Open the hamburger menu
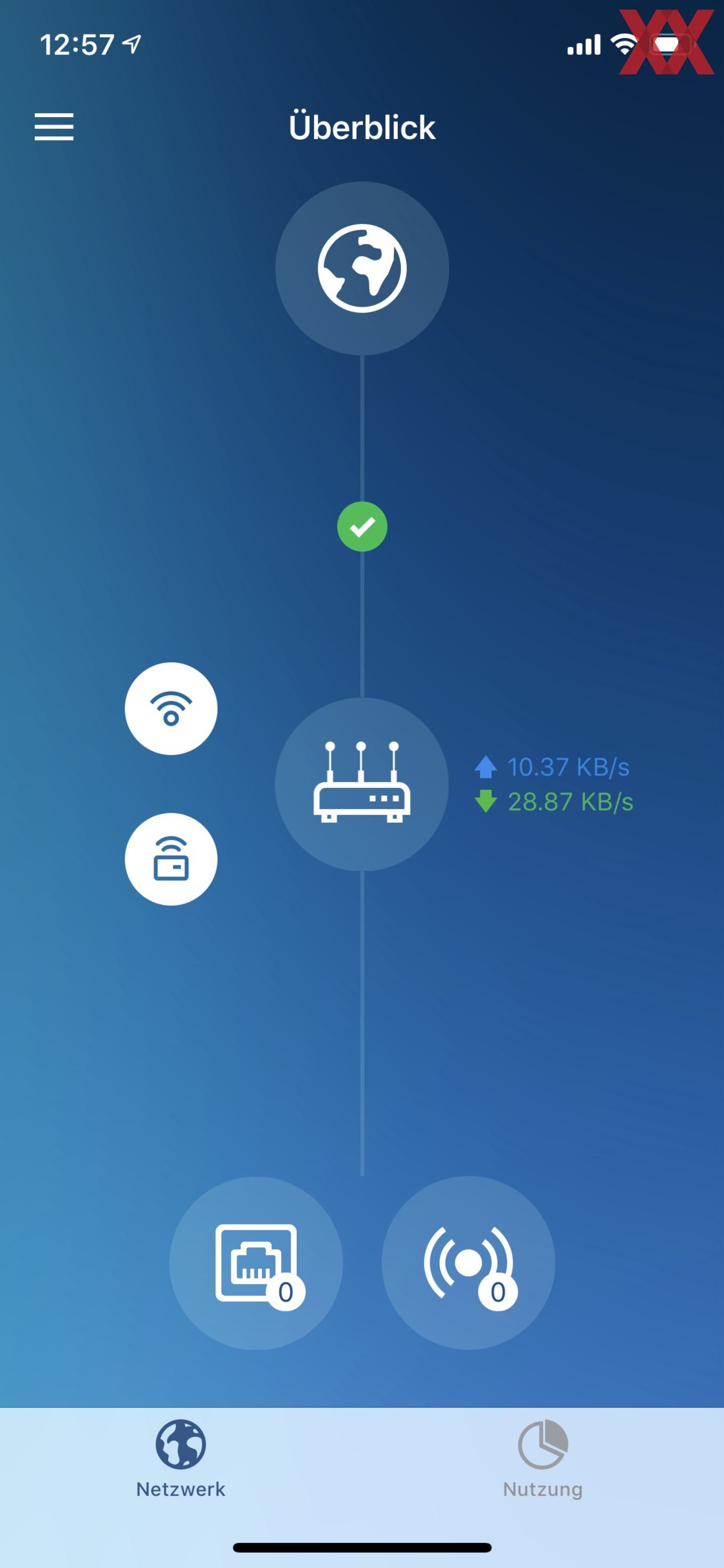This screenshot has width=724, height=1568. click(54, 127)
